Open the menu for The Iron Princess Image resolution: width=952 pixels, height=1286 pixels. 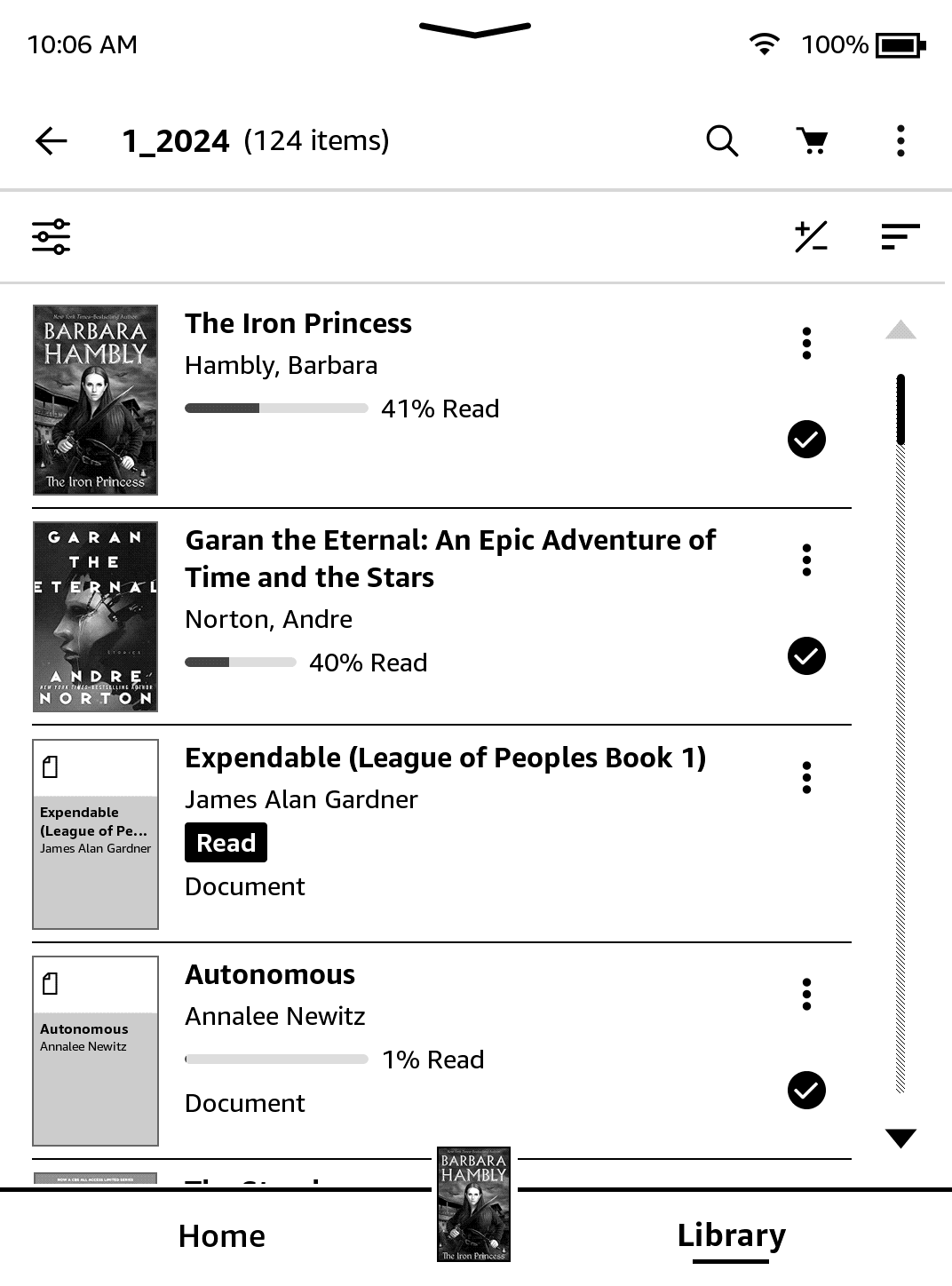pyautogui.click(x=806, y=342)
